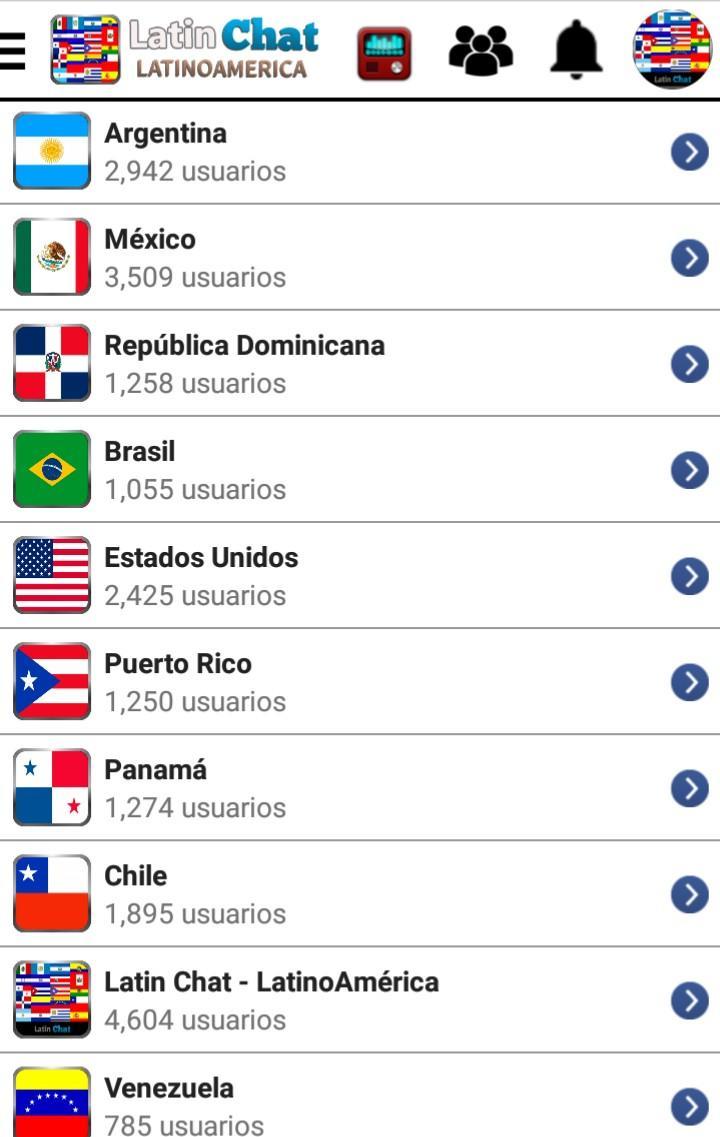Open the notifications bell

pyautogui.click(x=576, y=50)
